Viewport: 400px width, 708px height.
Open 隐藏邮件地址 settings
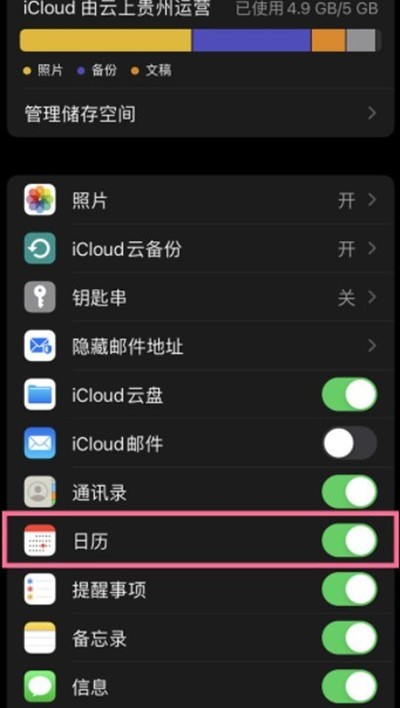200,346
